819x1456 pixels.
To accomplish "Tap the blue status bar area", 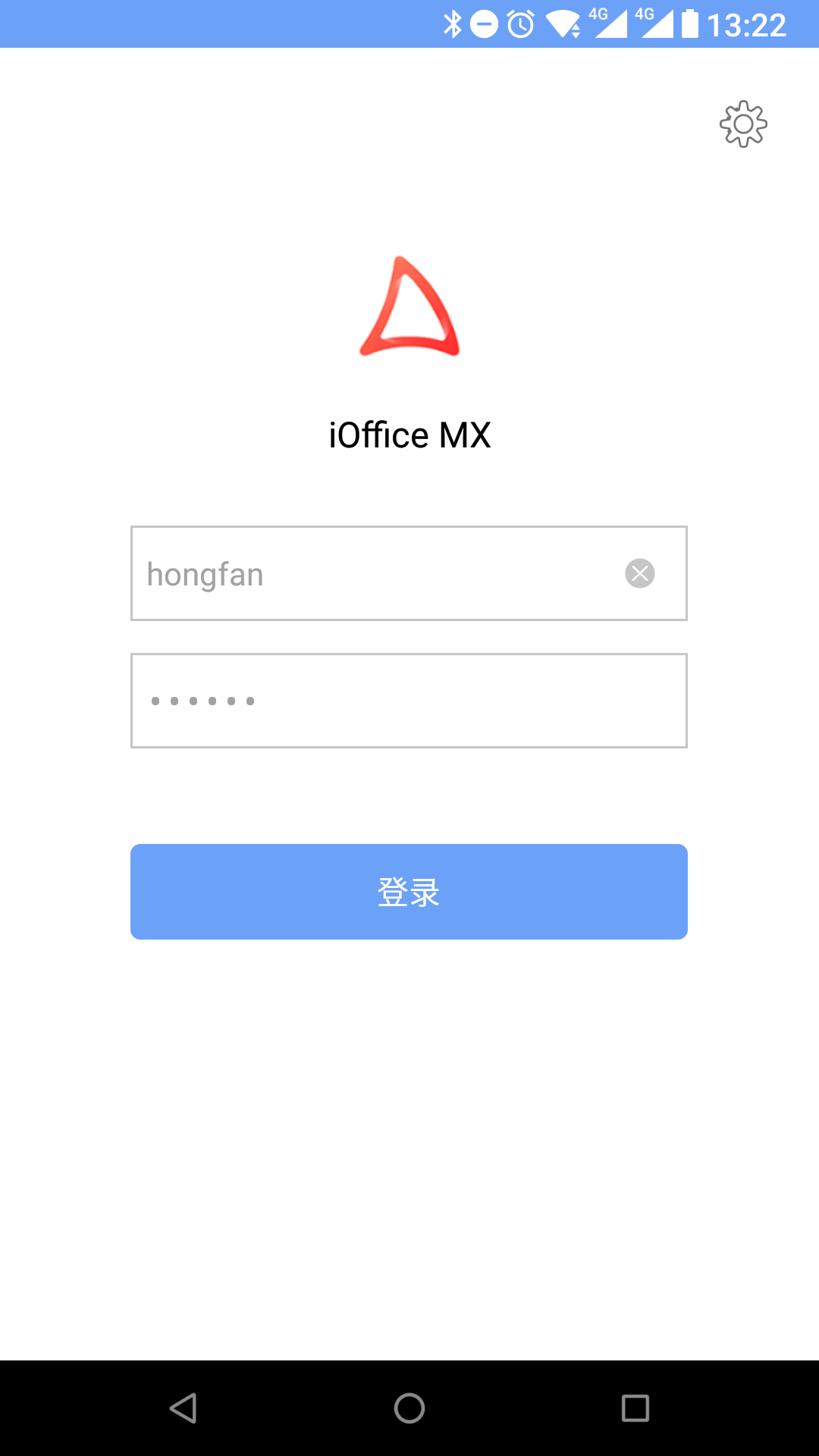I will [x=227, y=24].
